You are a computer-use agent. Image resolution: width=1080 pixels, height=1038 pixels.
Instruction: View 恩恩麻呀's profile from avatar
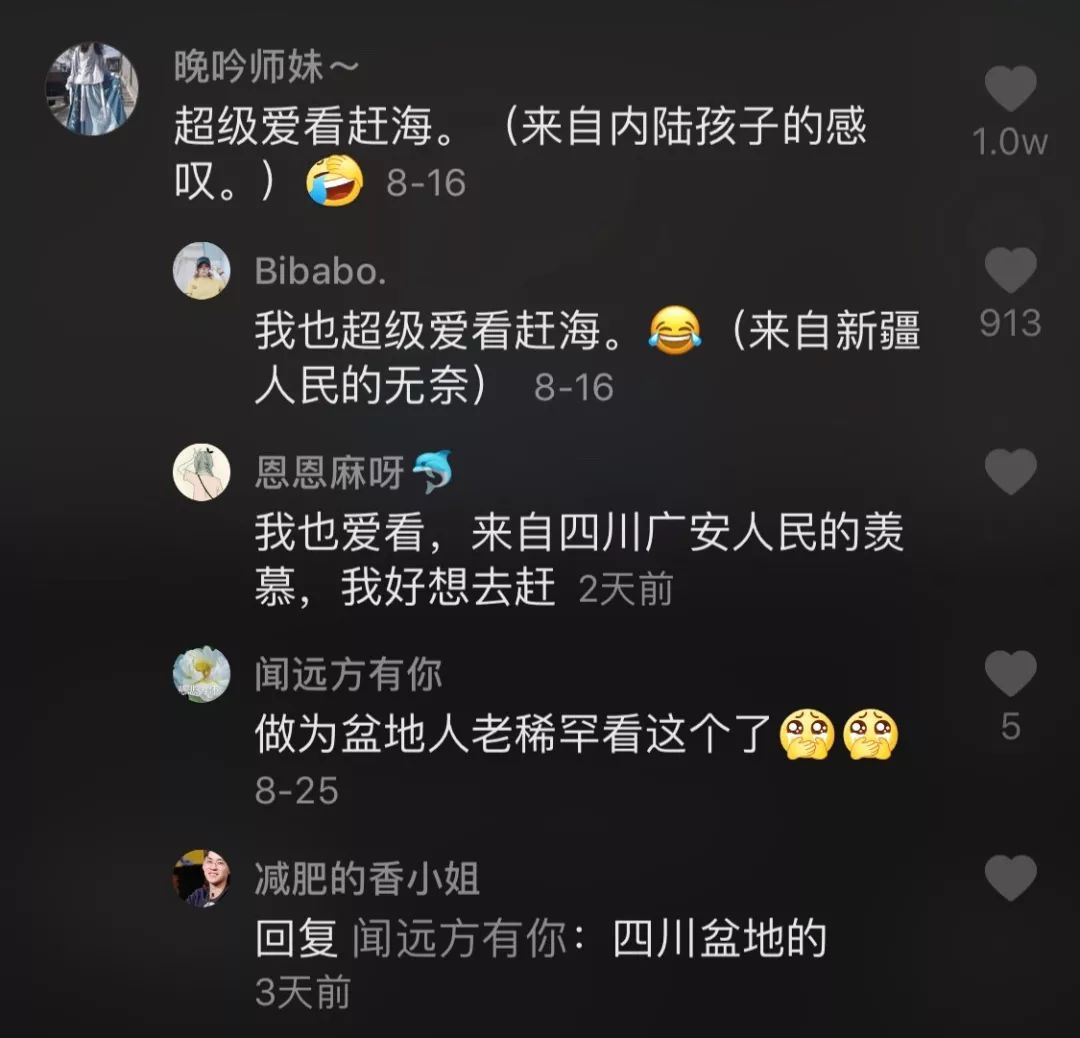[201, 471]
